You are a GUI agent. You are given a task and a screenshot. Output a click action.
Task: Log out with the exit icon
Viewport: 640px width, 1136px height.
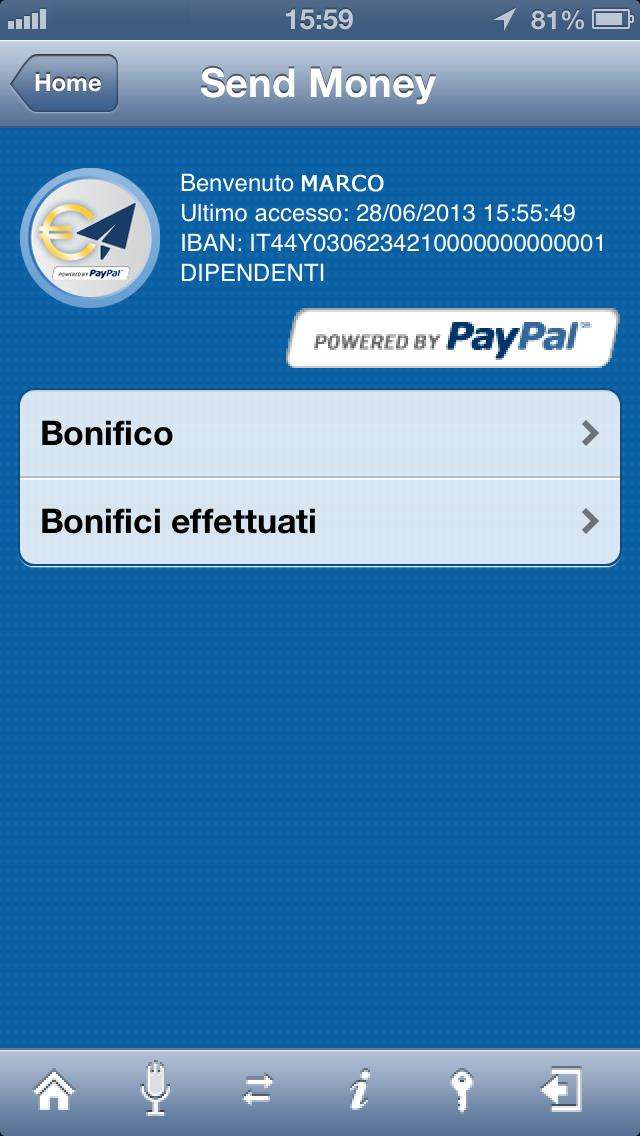562,1090
